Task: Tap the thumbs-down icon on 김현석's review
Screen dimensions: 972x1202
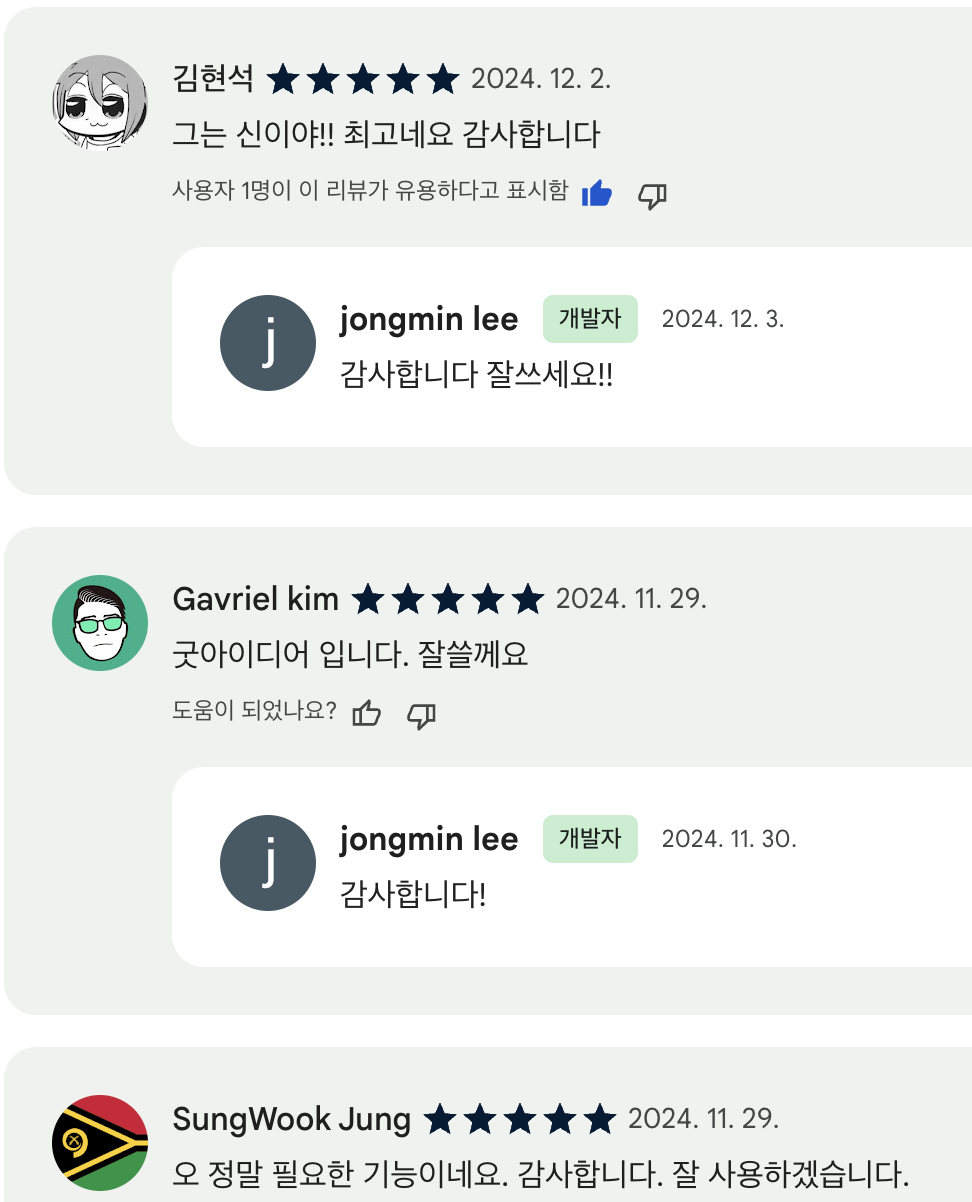Action: [652, 196]
